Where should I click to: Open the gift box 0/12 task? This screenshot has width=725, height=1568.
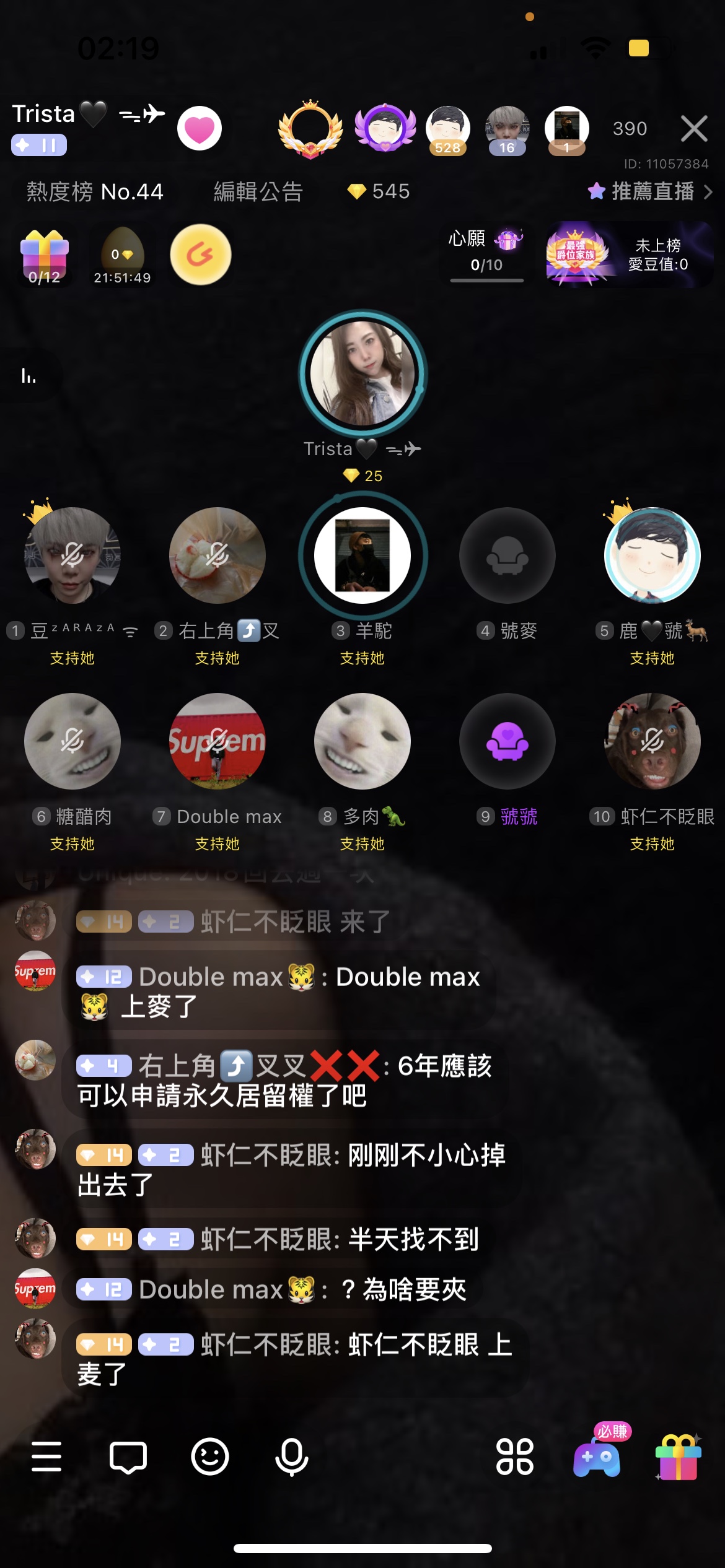(45, 256)
